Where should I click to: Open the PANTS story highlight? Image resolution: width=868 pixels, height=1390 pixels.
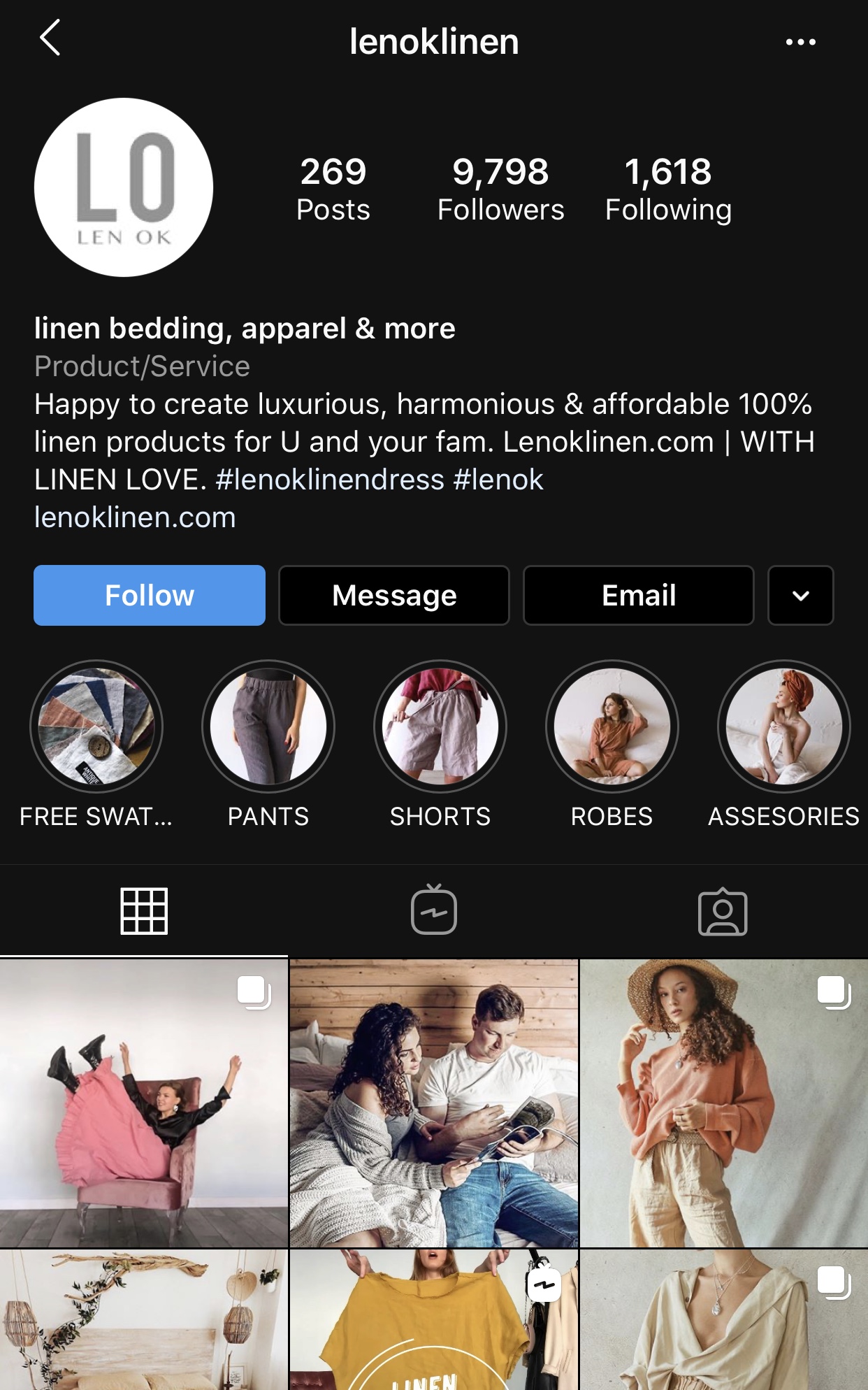[x=268, y=726]
